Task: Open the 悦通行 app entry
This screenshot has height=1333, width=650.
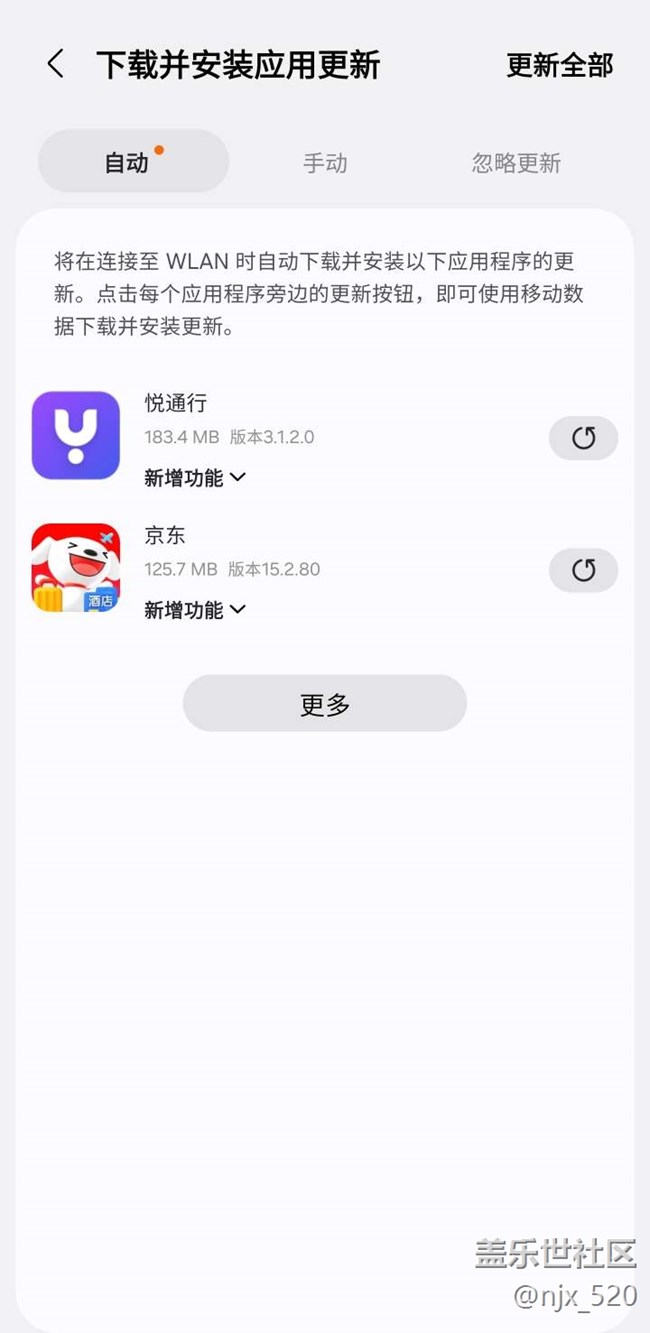Action: [x=76, y=435]
